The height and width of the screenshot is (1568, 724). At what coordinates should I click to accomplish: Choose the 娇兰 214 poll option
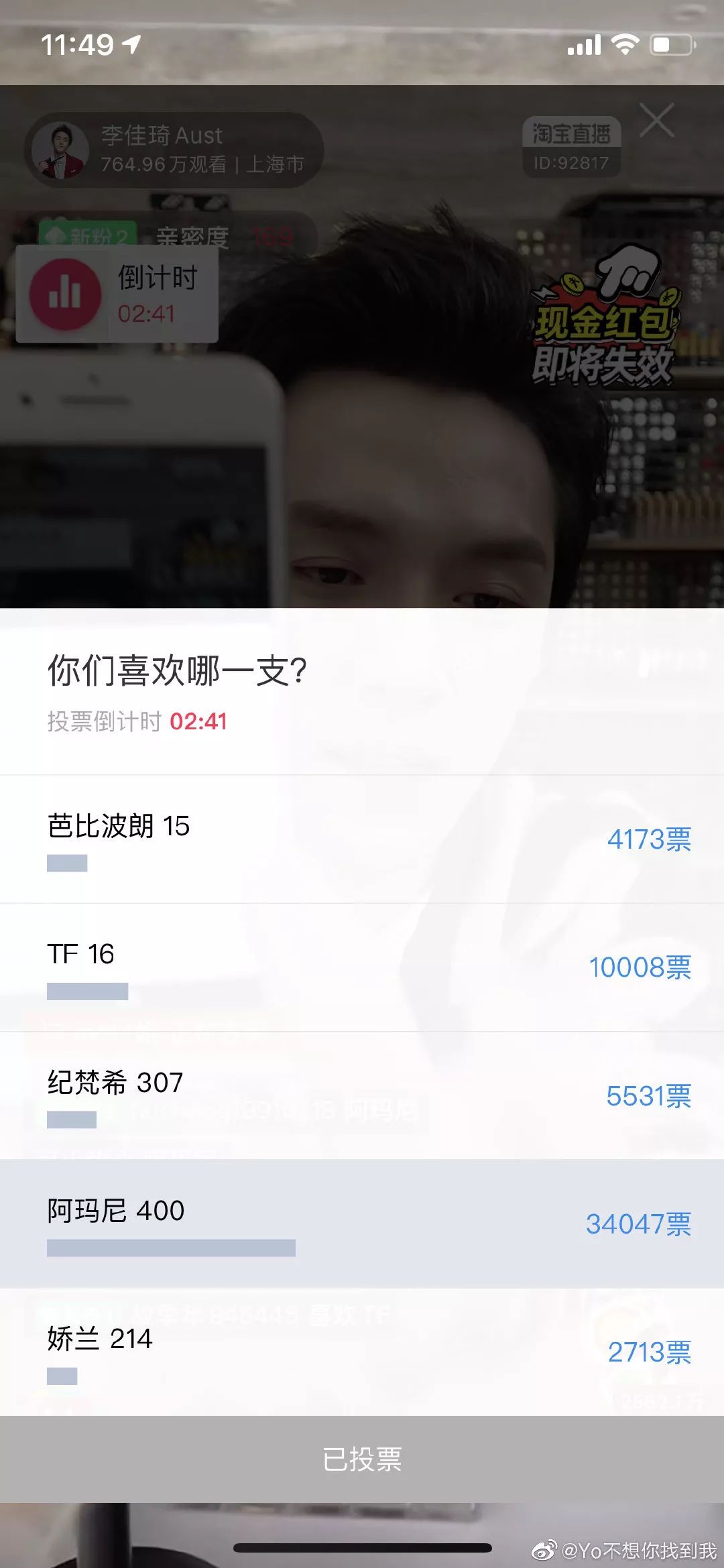(362, 1351)
